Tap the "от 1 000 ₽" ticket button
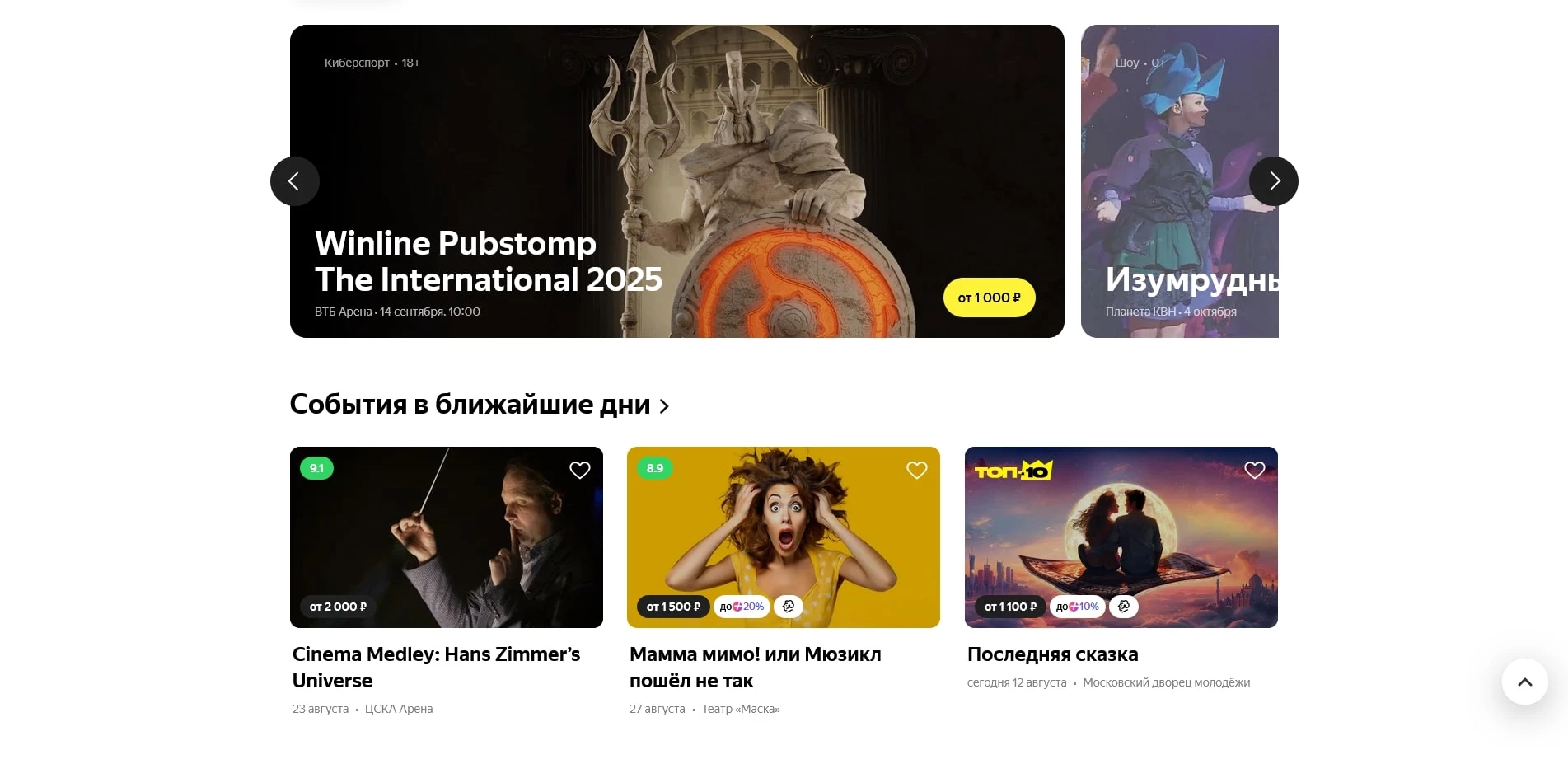This screenshot has width=1568, height=764. pos(989,298)
